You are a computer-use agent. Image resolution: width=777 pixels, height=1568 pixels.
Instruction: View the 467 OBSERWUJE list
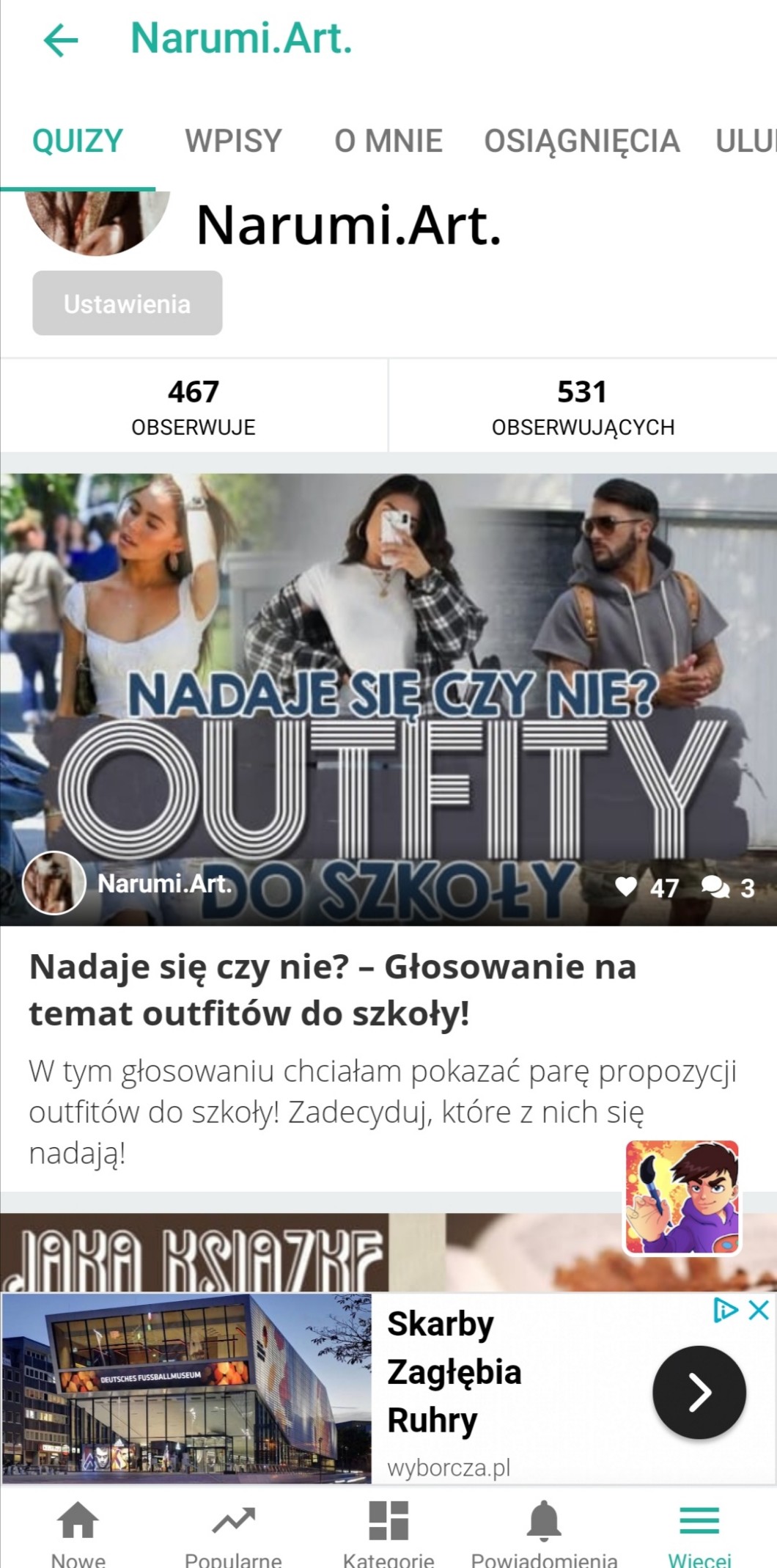coord(194,406)
